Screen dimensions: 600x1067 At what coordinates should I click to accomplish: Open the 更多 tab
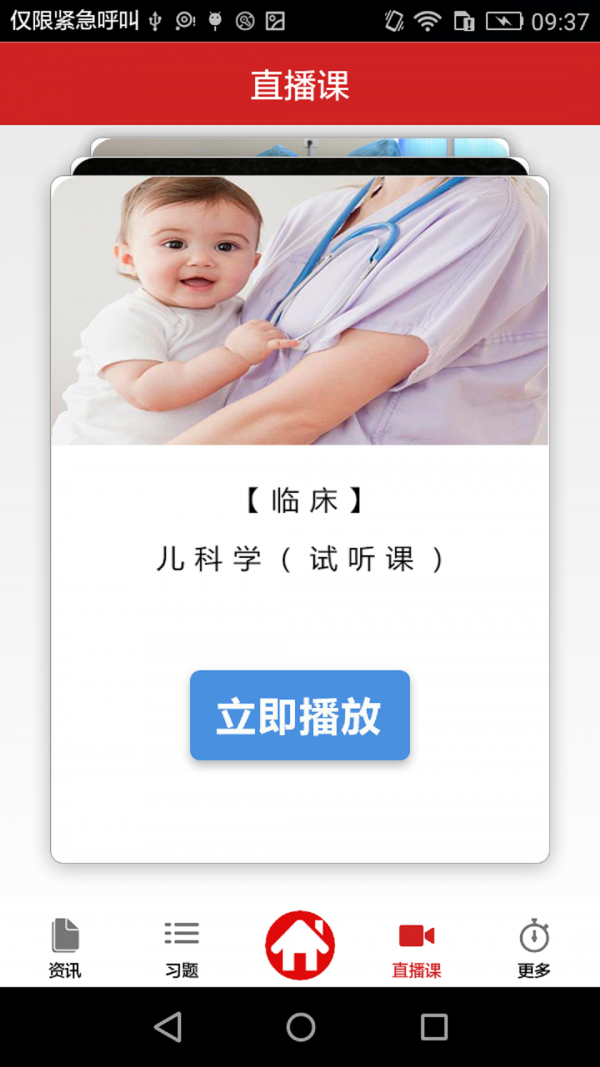coord(534,948)
